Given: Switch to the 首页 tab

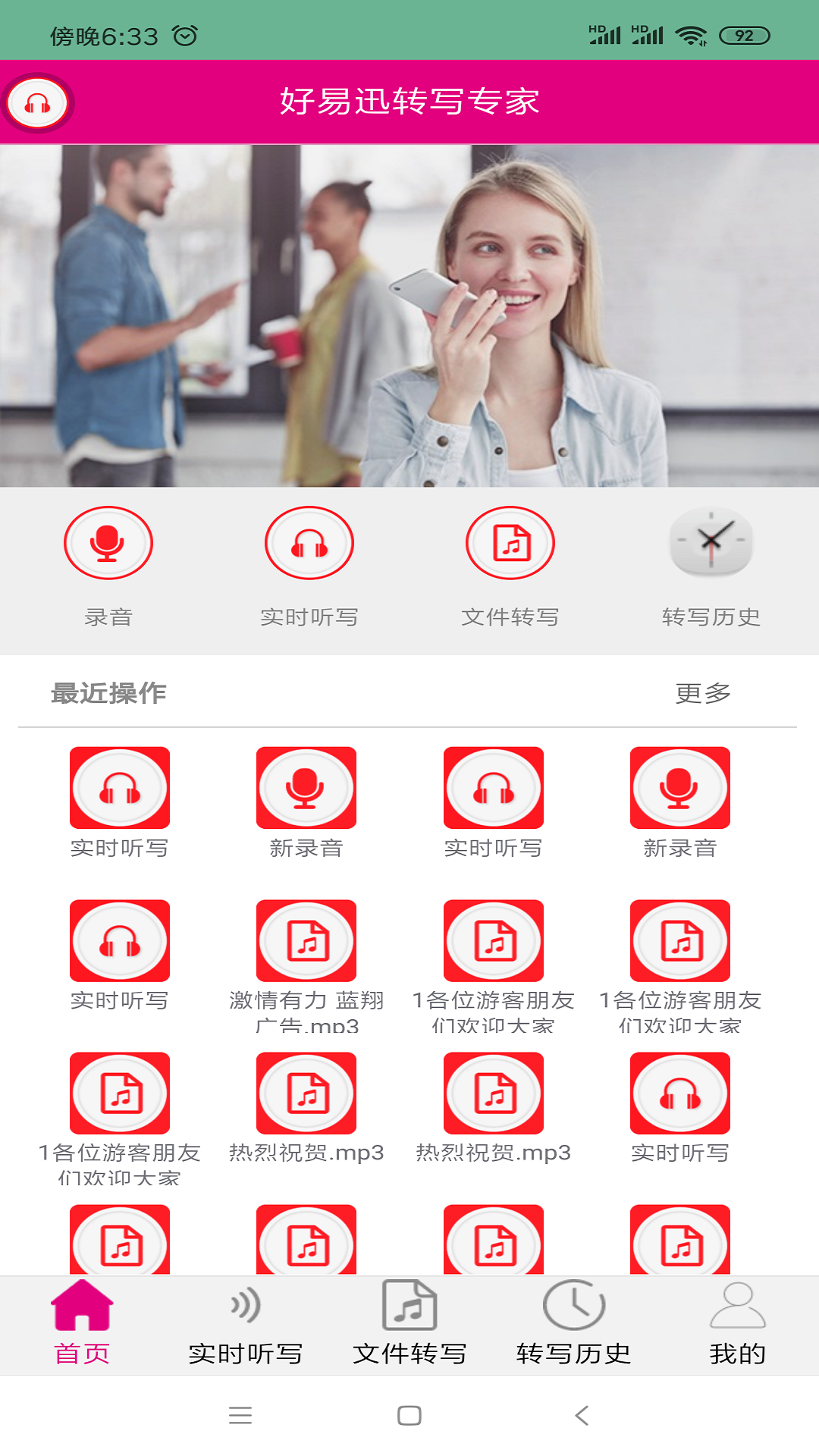Looking at the screenshot, I should [x=82, y=1323].
